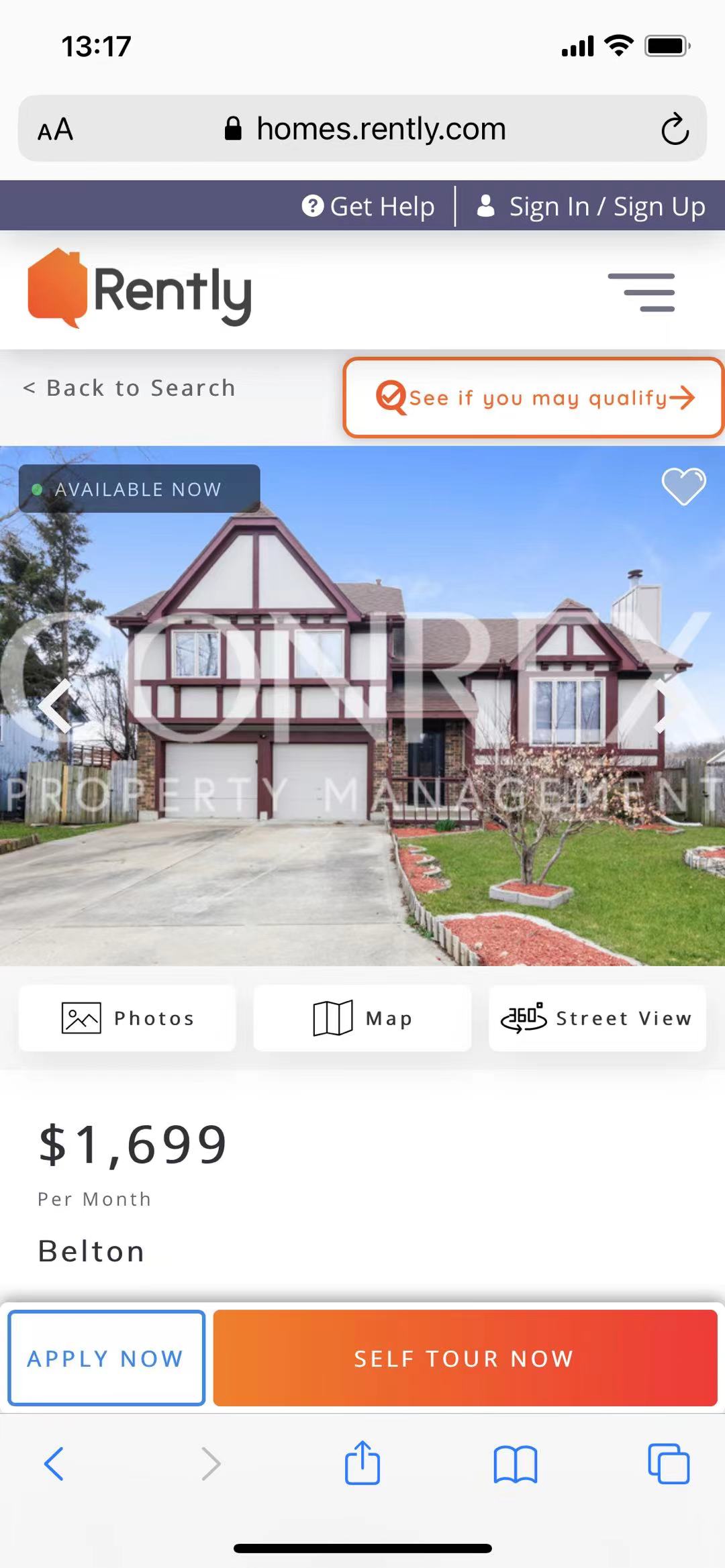Open Safari bookmarks
The image size is (725, 1568).
pos(515,1463)
